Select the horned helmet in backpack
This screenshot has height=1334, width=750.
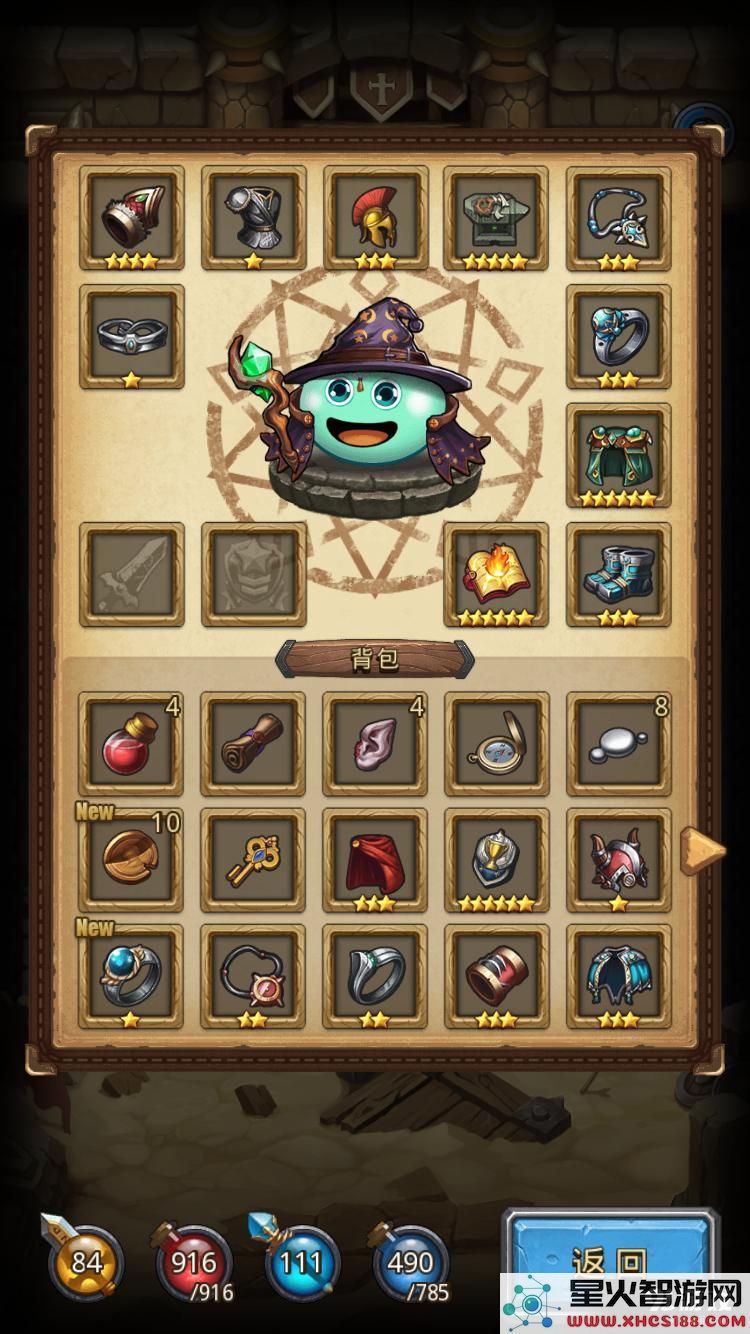click(x=619, y=859)
